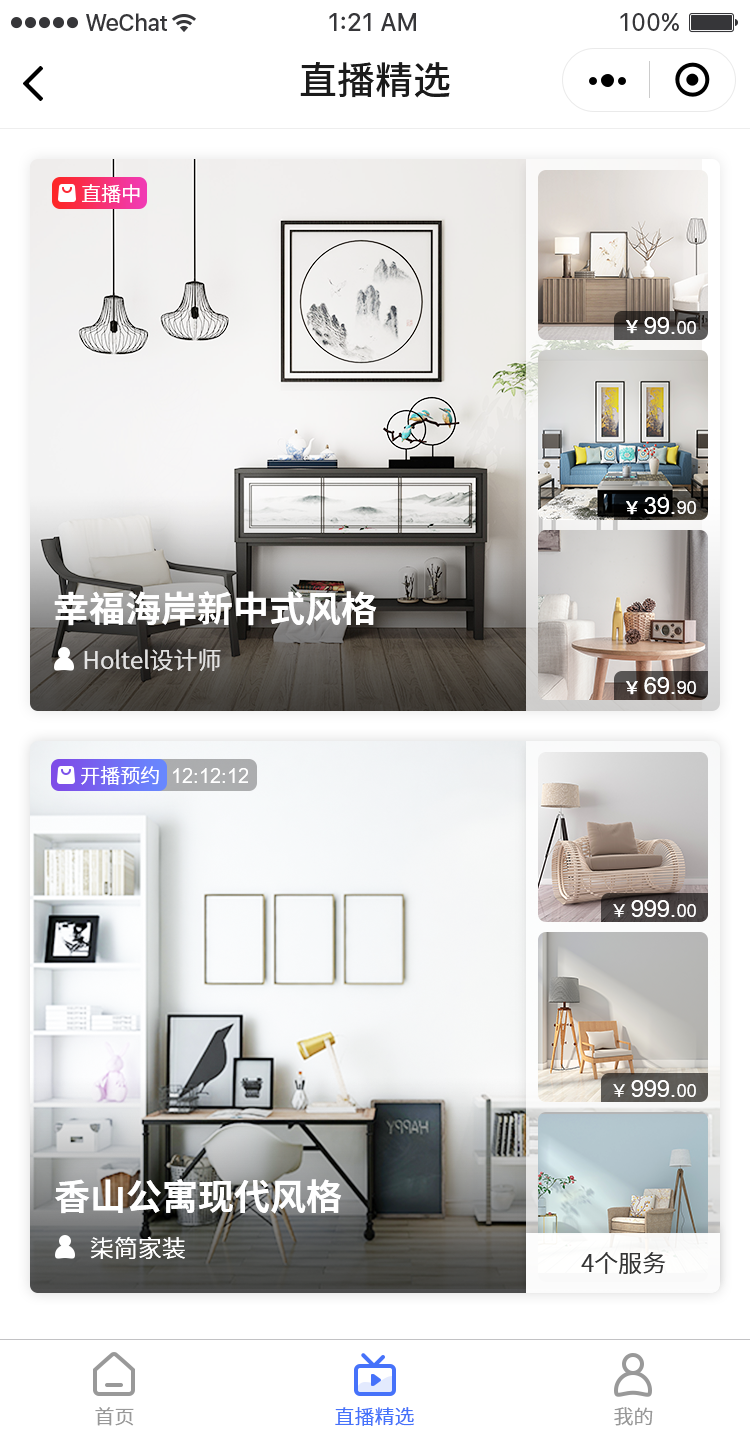Open the 香山公寓现代风格 scheduled stream
This screenshot has width=750, height=1440.
[x=278, y=1017]
